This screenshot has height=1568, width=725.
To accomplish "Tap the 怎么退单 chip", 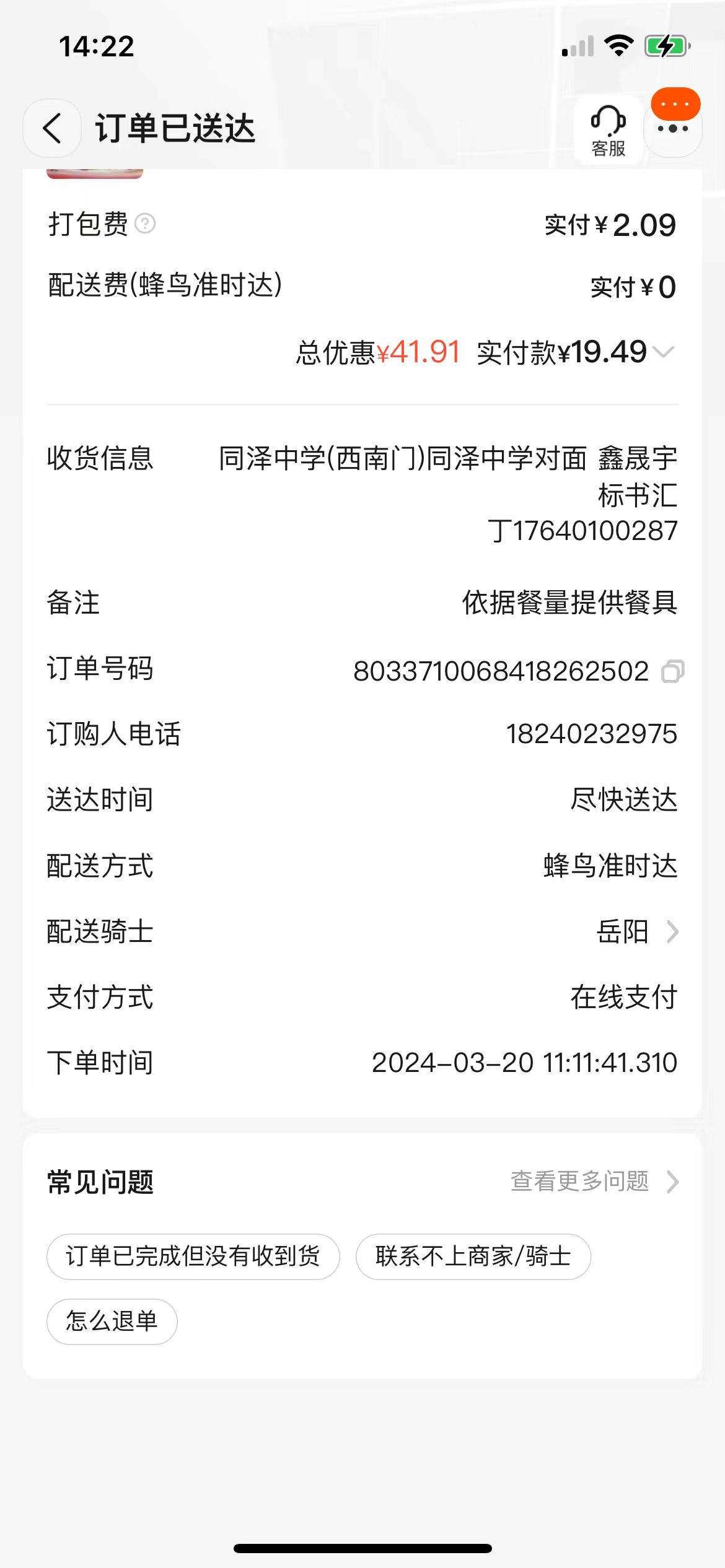I will point(112,1321).
